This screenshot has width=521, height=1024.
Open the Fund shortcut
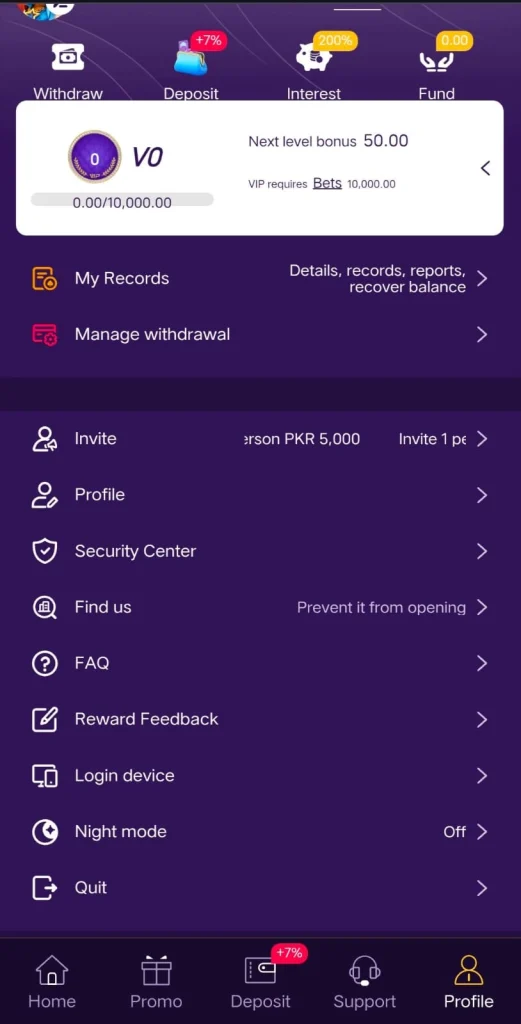(436, 69)
